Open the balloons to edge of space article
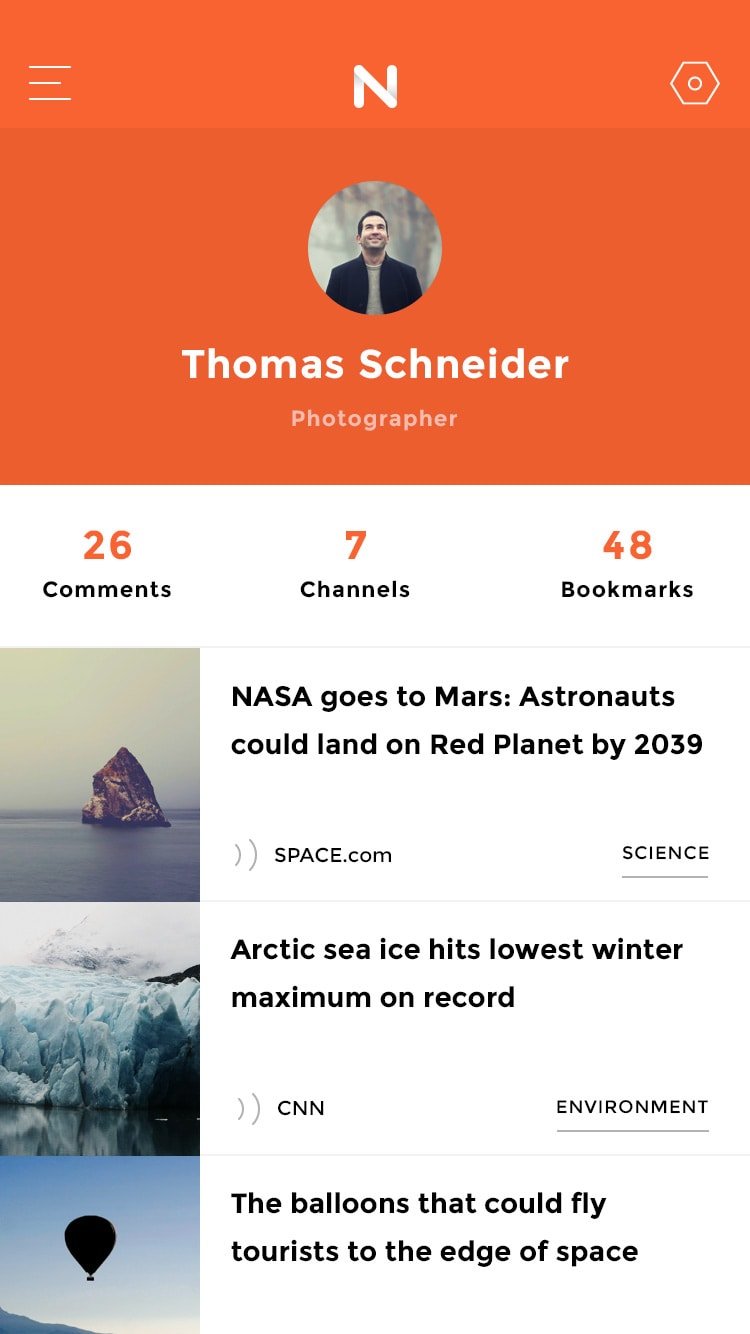Image resolution: width=750 pixels, height=1334 pixels. pos(434,1227)
